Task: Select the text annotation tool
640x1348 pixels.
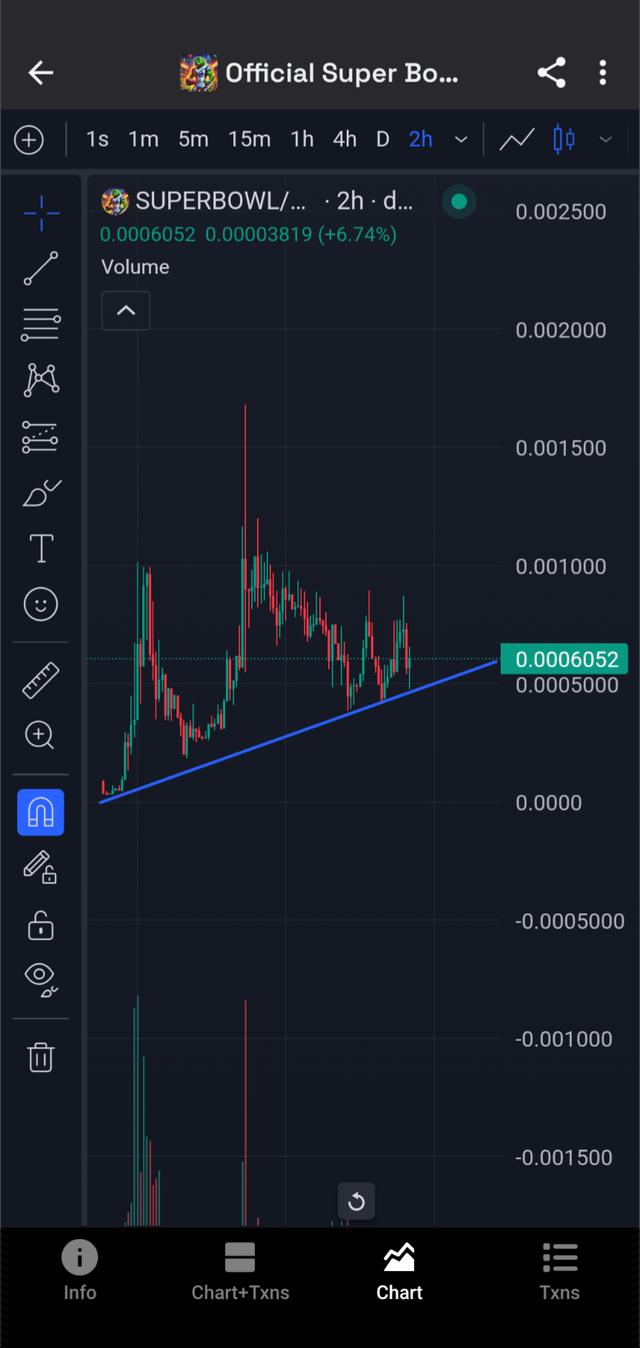Action: [41, 548]
